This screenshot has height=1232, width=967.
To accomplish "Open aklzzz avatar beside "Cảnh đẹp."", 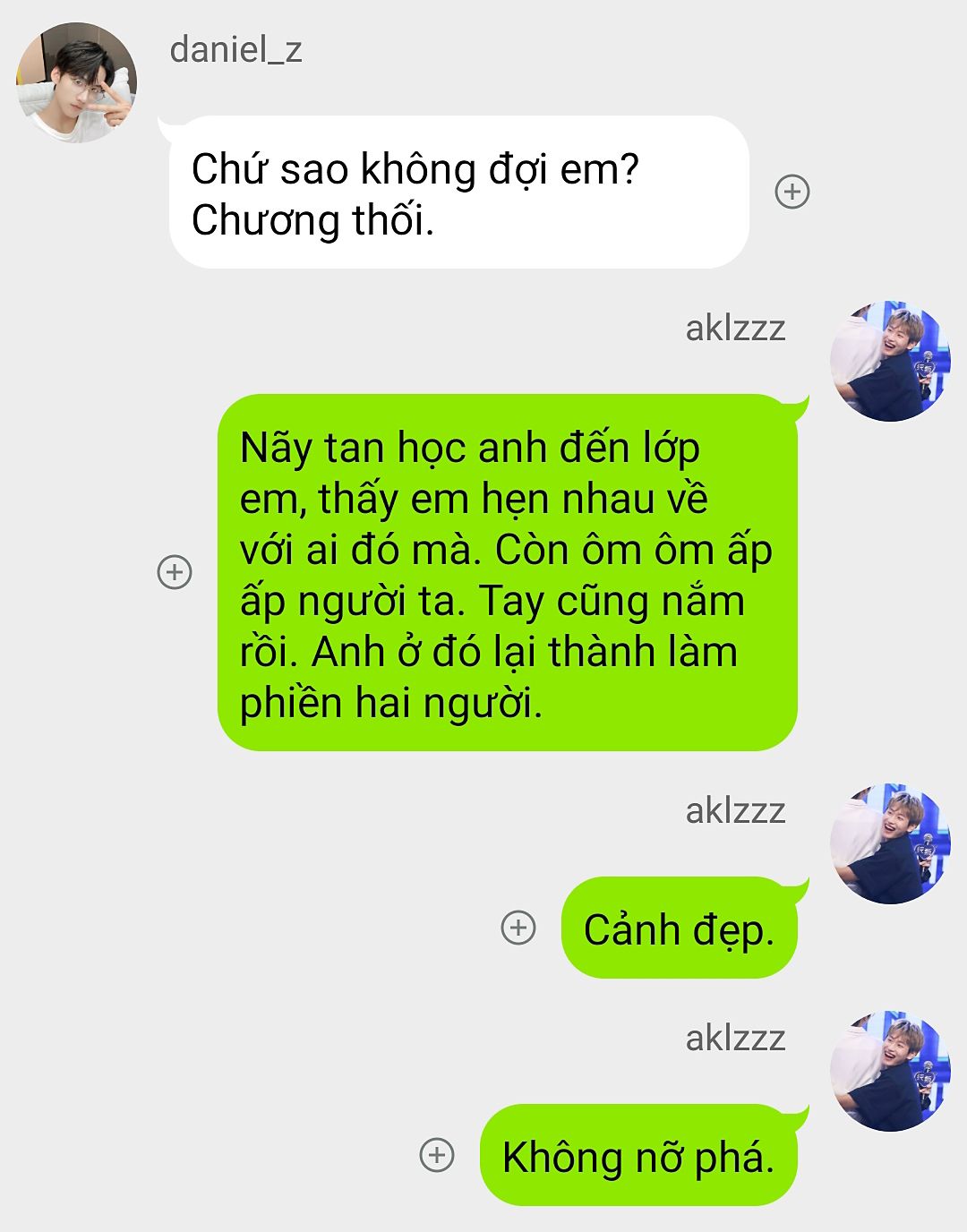I will click(890, 843).
